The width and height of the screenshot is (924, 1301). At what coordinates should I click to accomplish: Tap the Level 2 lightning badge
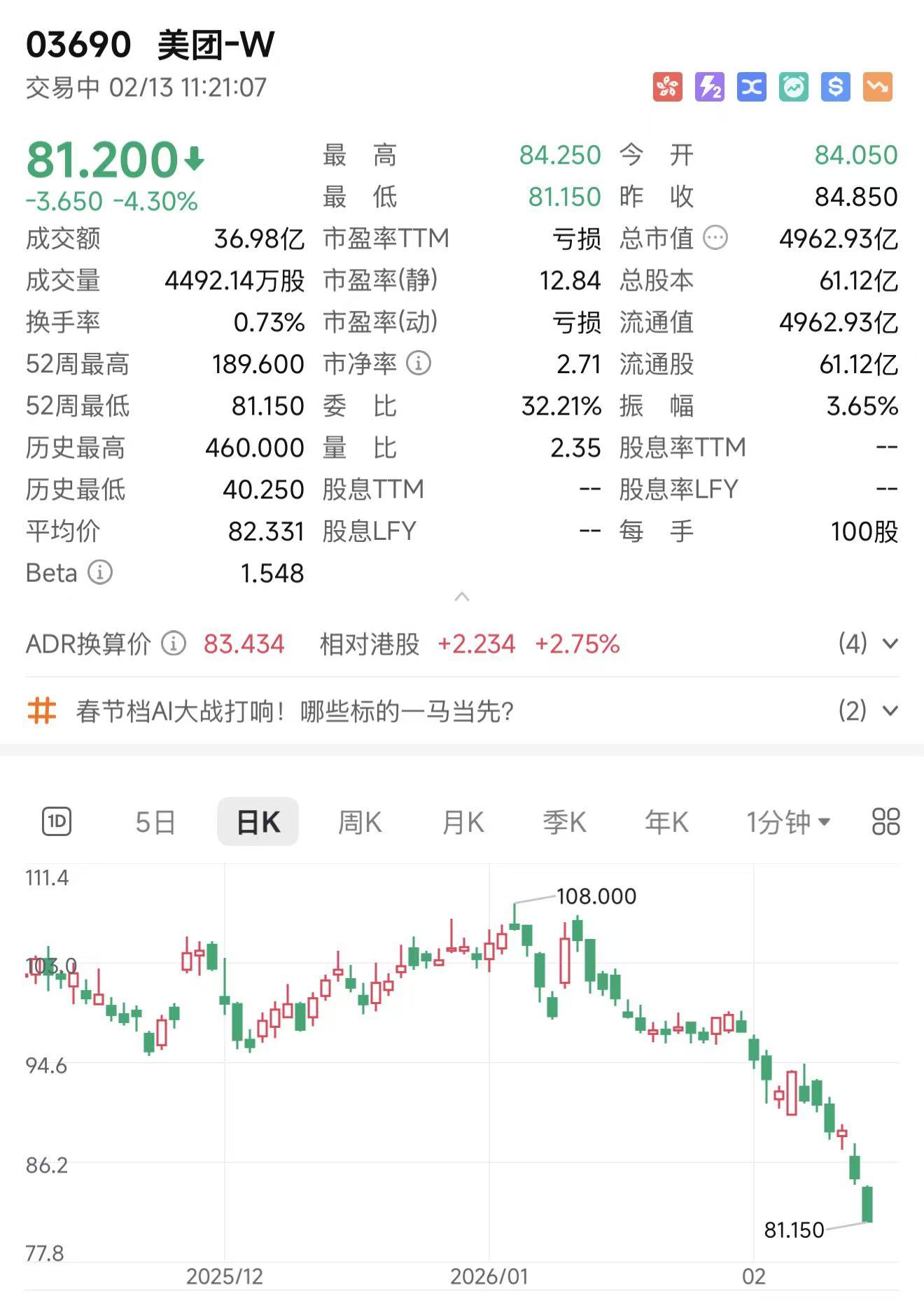point(709,87)
